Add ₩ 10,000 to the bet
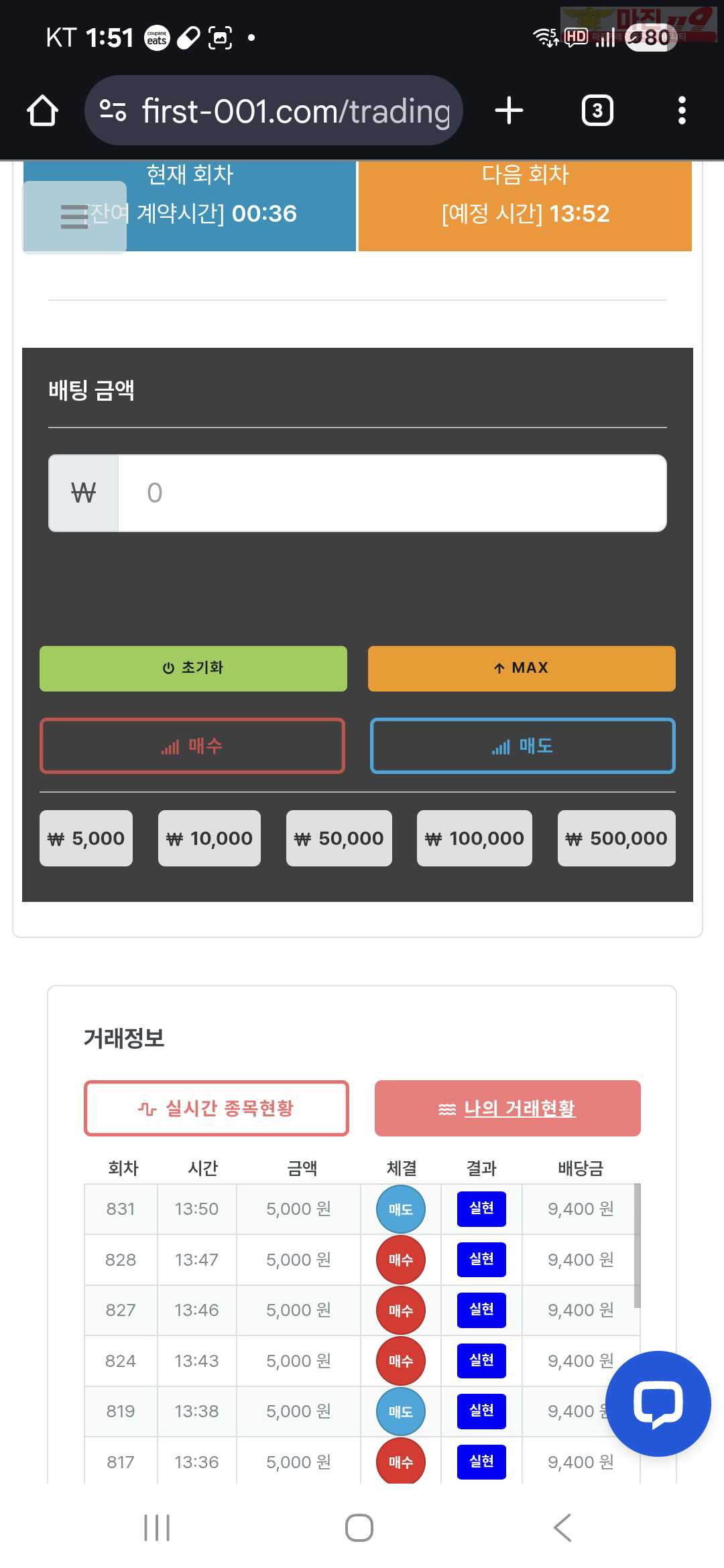The width and height of the screenshot is (724, 1568). coord(209,838)
